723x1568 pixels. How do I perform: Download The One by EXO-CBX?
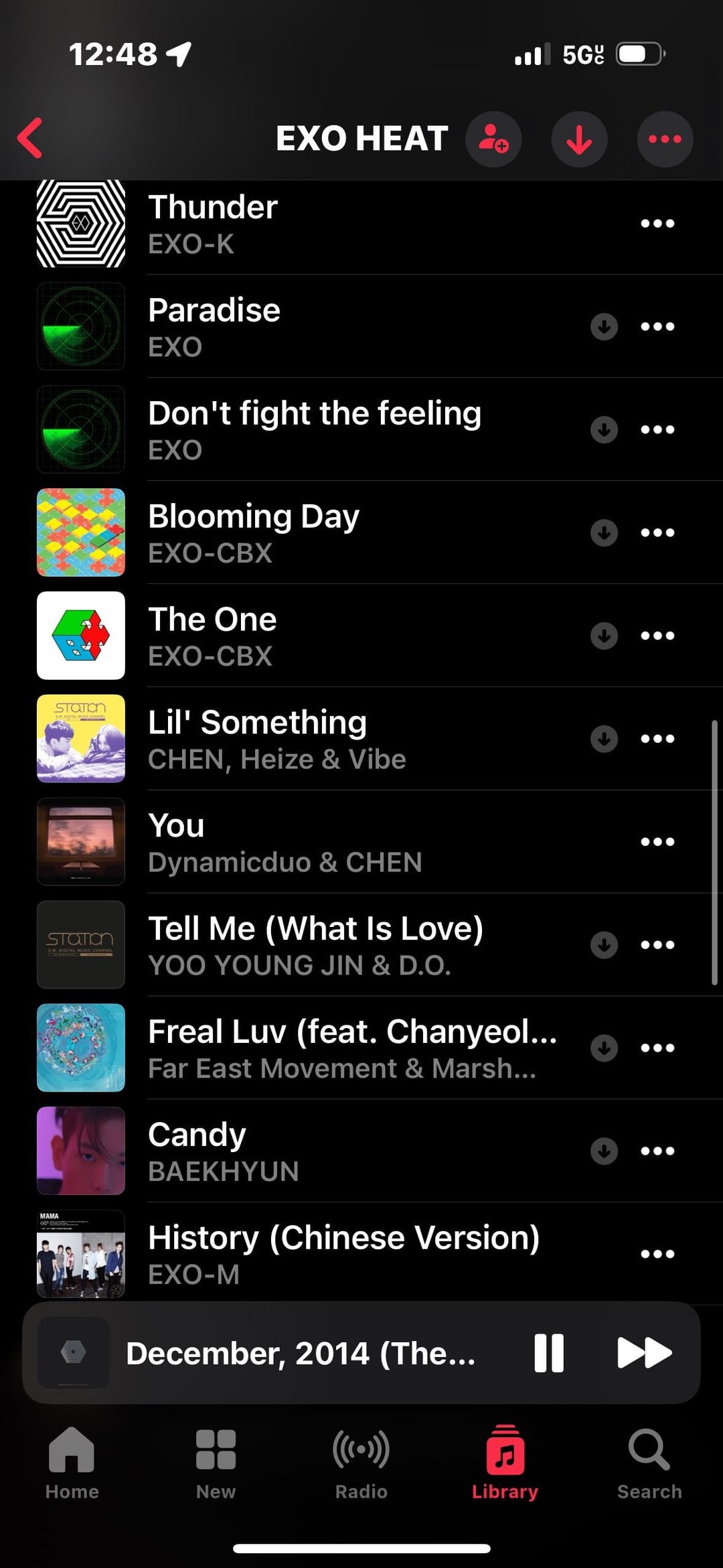(604, 636)
